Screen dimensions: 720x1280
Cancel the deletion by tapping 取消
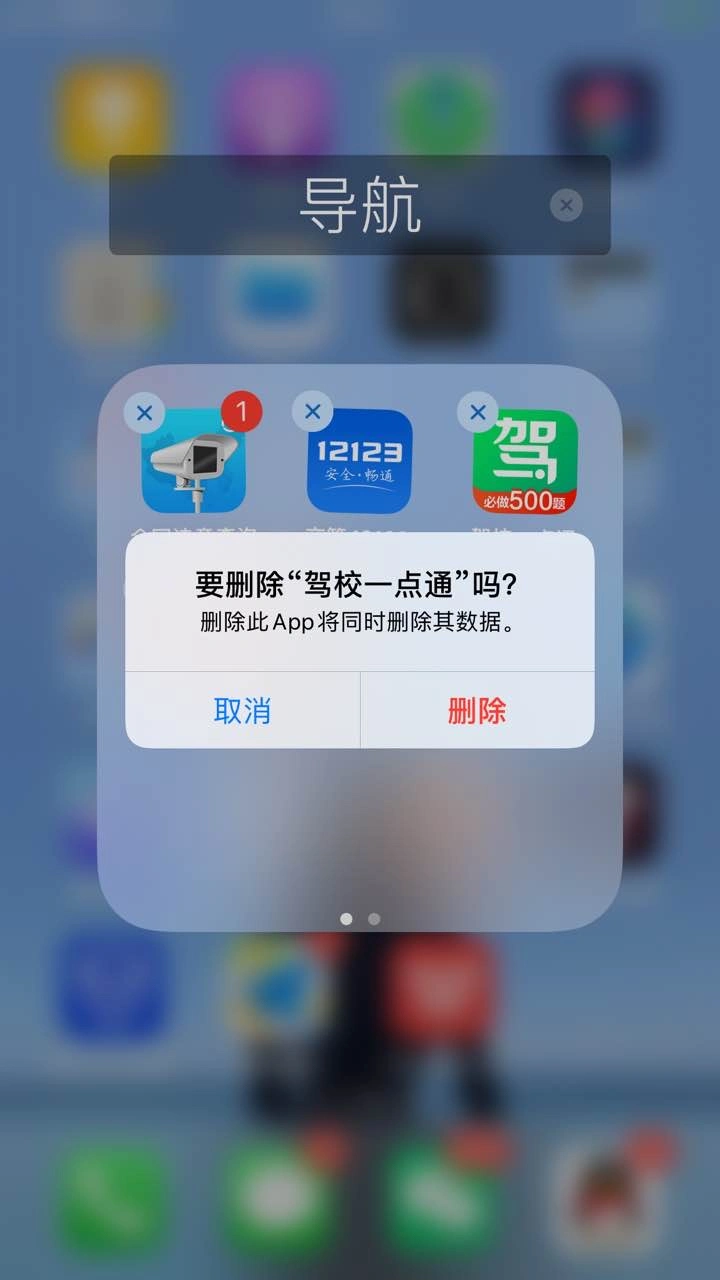[x=242, y=711]
